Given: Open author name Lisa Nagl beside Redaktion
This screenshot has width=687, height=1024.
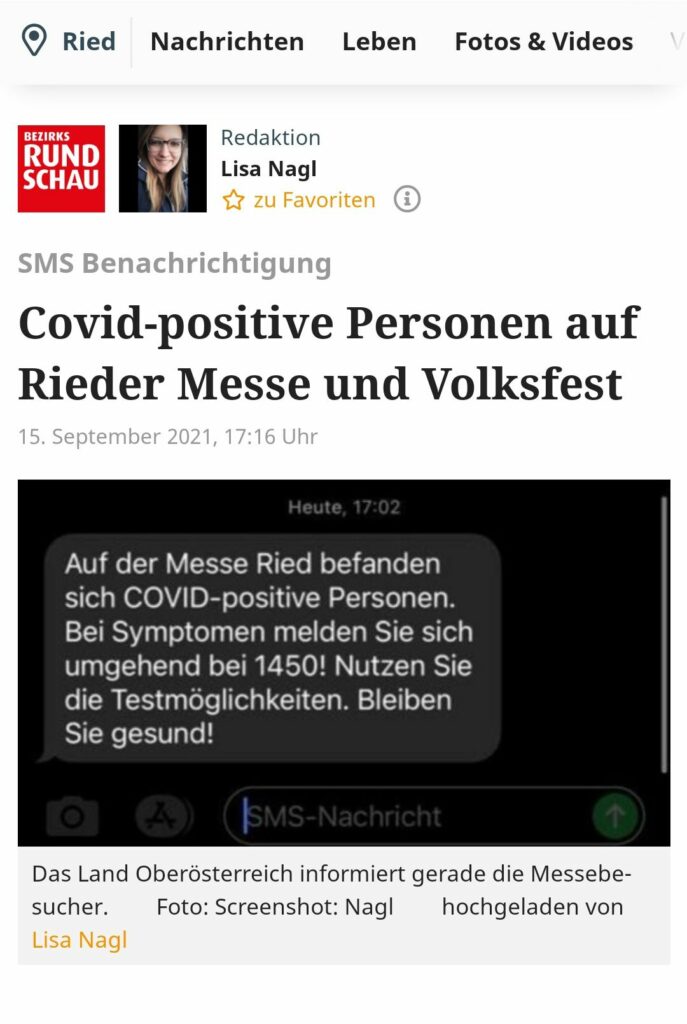Looking at the screenshot, I should [268, 168].
